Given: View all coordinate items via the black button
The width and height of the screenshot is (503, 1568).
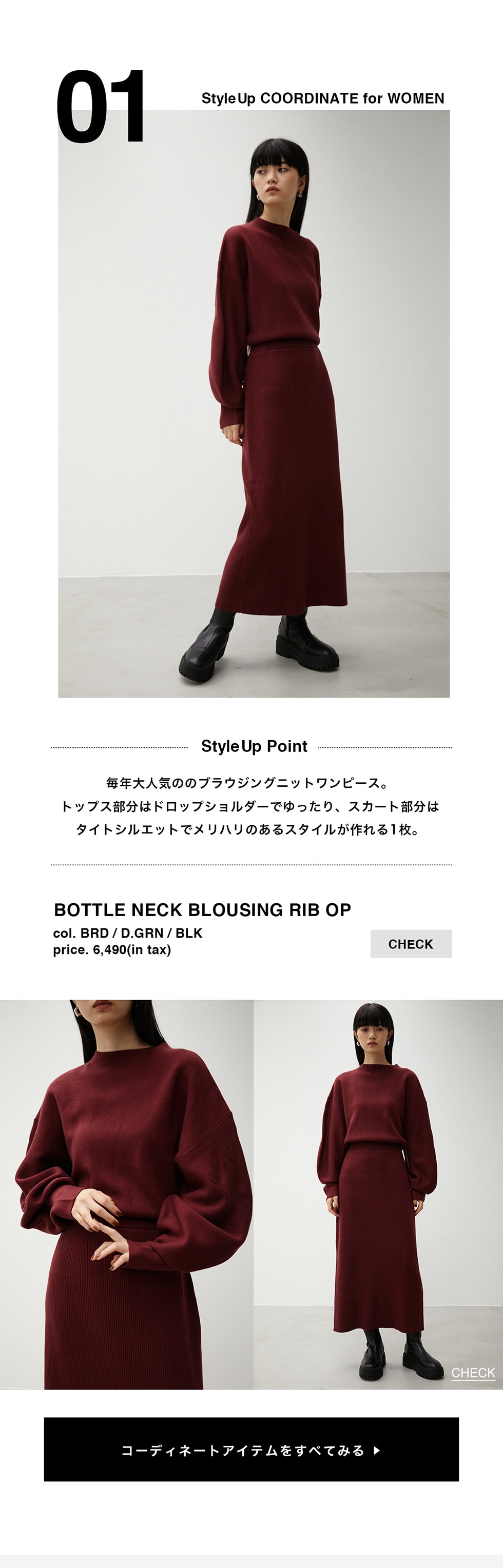Looking at the screenshot, I should pyautogui.click(x=251, y=1450).
